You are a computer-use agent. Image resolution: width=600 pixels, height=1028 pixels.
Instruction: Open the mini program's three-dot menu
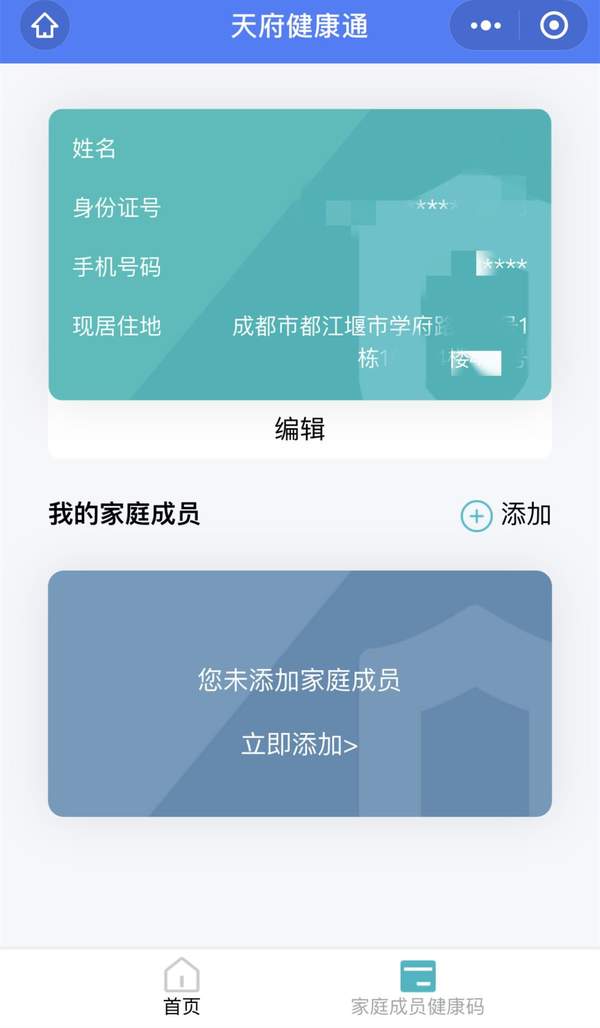pos(485,26)
